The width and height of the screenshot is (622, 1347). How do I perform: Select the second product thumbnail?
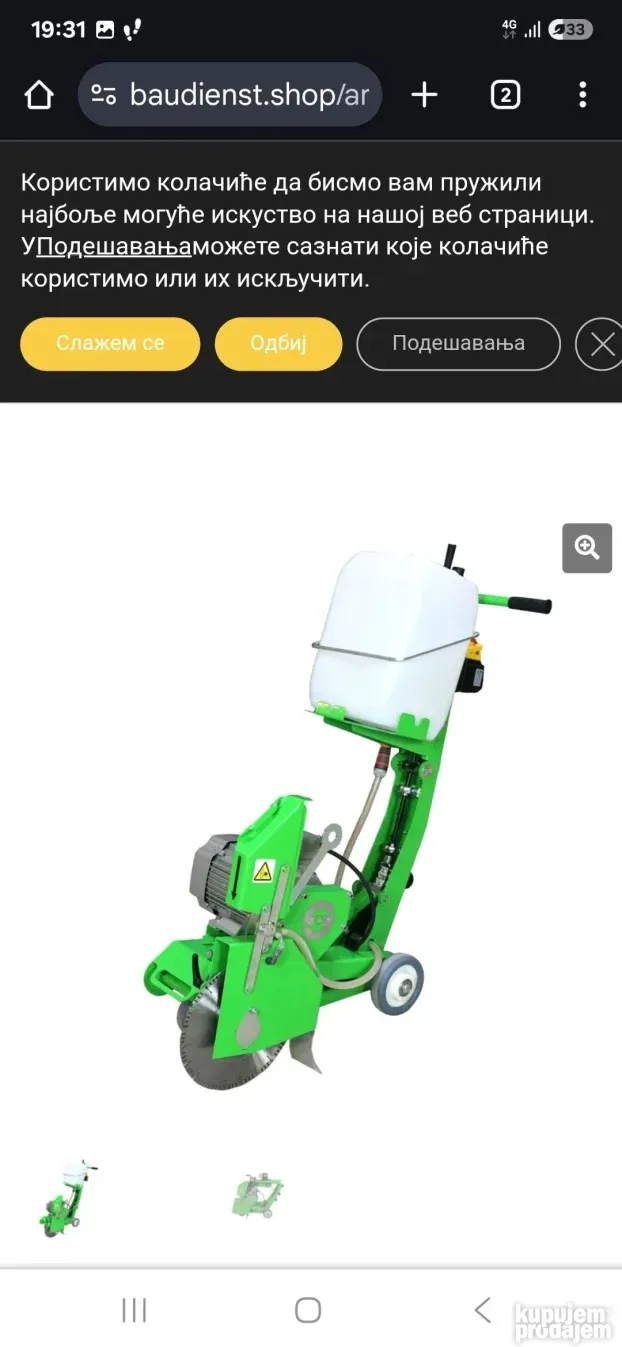point(257,1195)
